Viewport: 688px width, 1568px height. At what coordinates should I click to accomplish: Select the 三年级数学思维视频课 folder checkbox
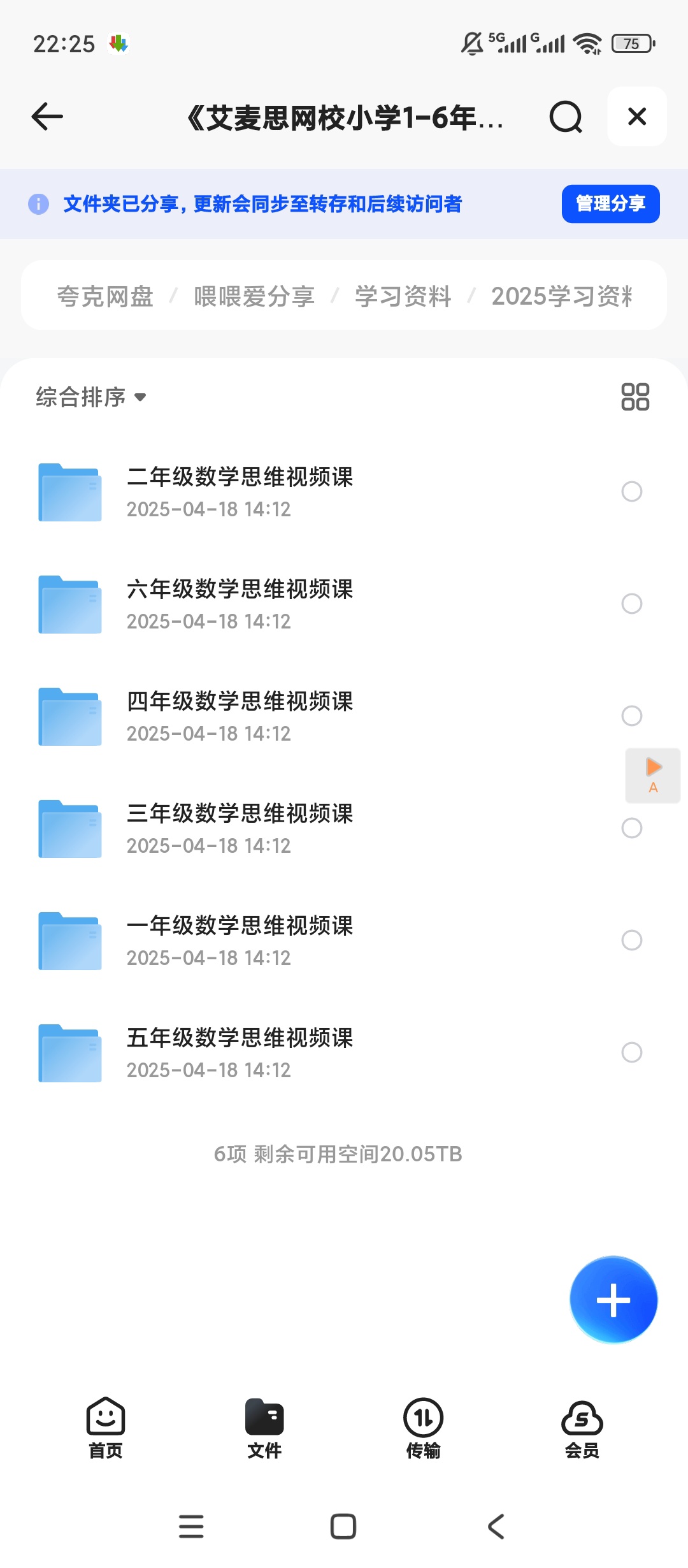pos(631,829)
